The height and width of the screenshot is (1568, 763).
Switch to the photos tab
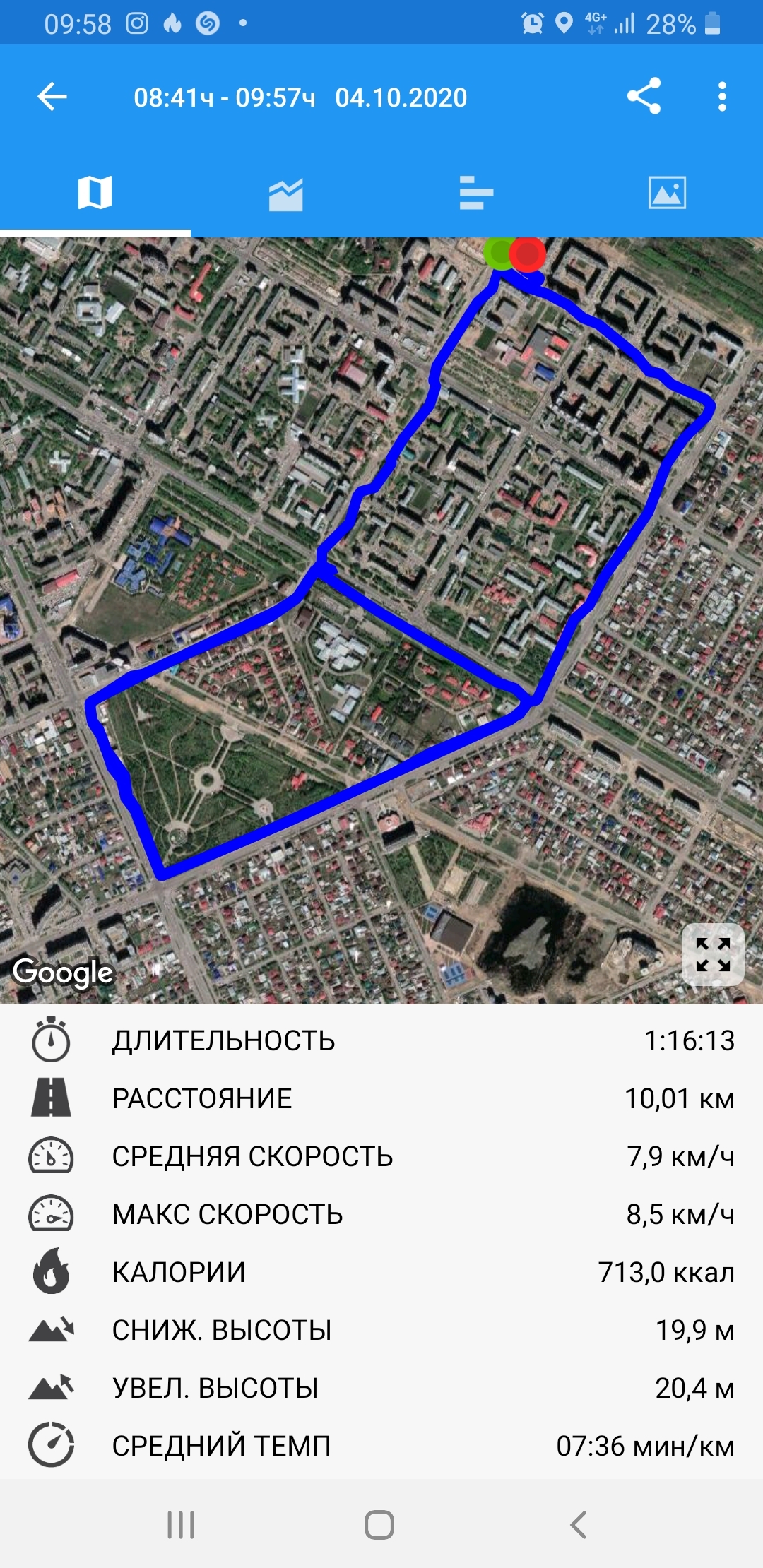pyautogui.click(x=667, y=193)
